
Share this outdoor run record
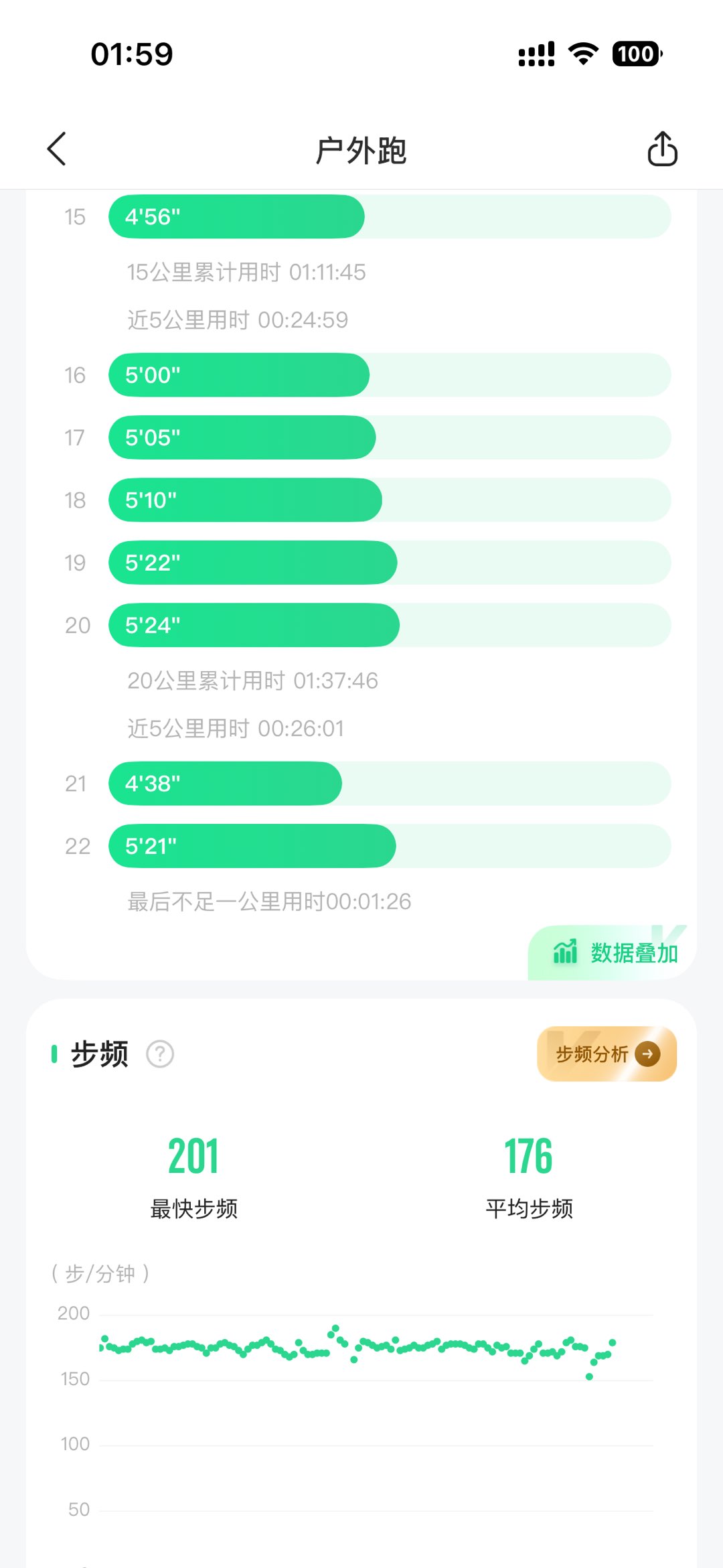point(662,149)
